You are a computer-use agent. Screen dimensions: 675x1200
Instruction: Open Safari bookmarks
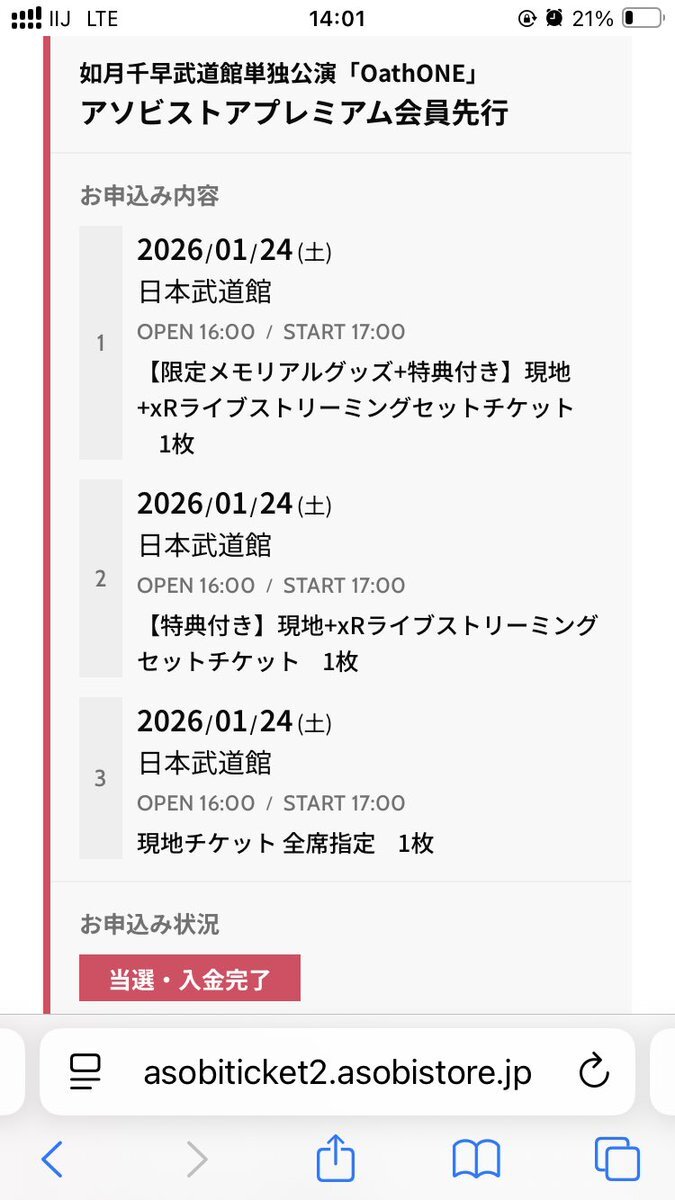click(x=476, y=1160)
